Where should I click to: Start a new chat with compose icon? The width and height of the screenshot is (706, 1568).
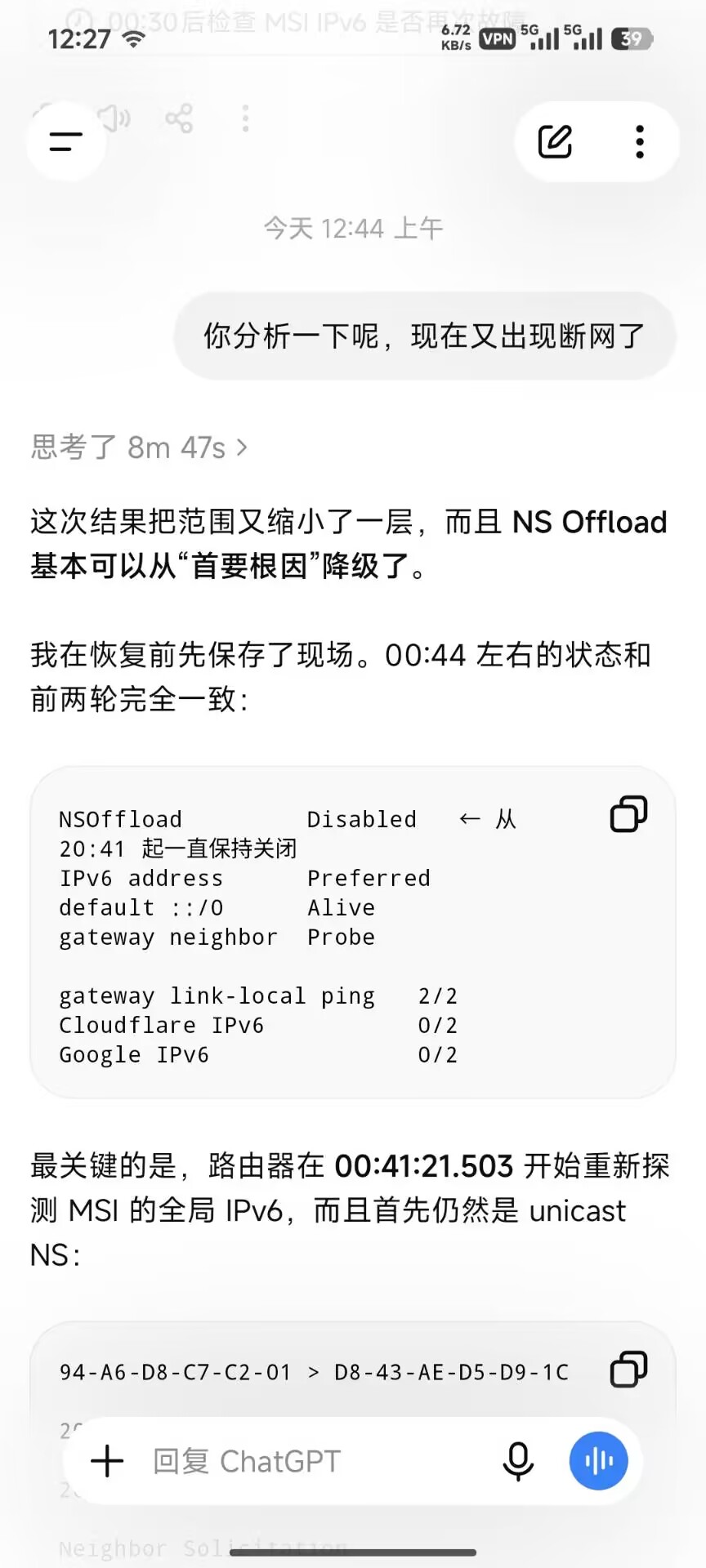point(555,141)
